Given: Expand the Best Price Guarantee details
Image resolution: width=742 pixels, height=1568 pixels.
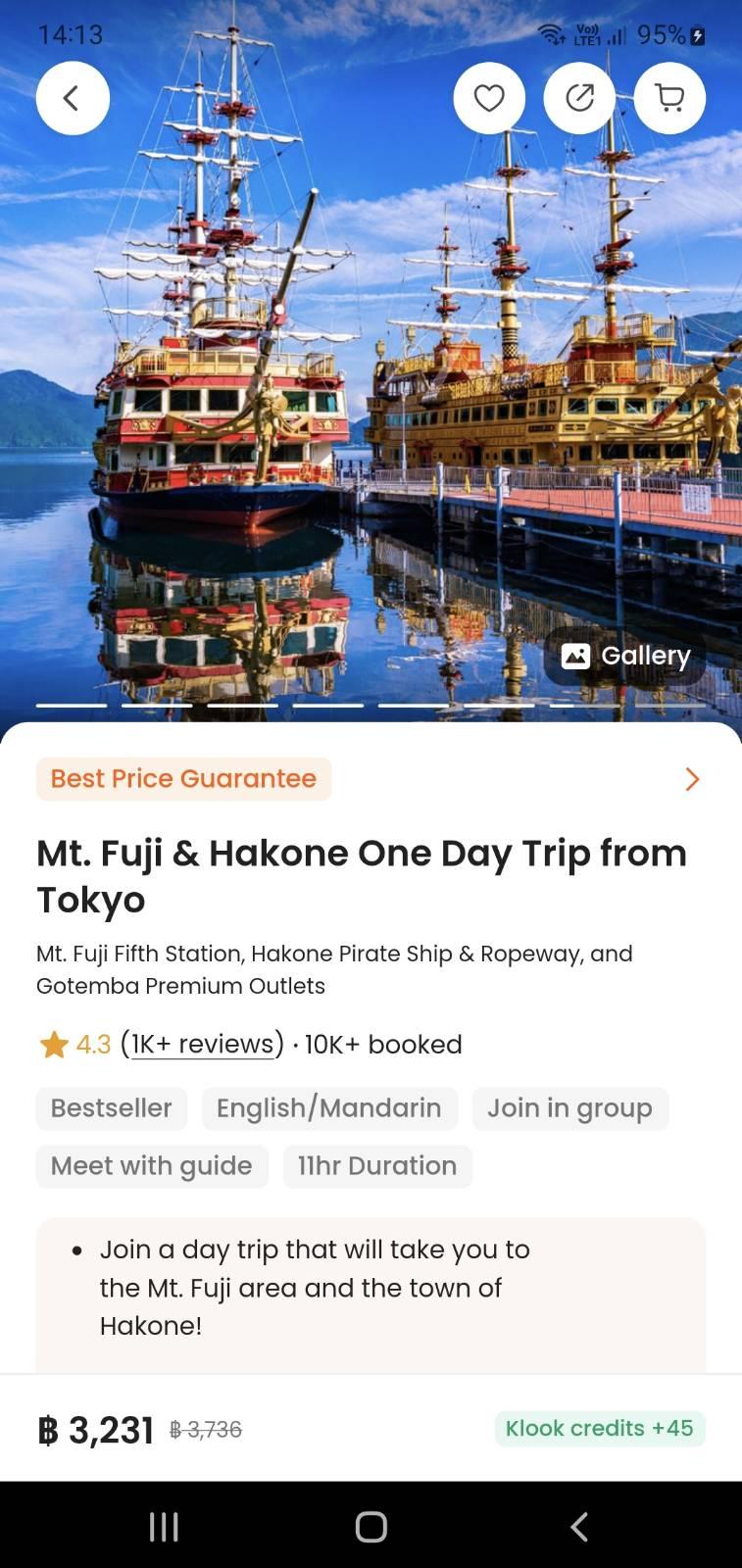Looking at the screenshot, I should (x=692, y=779).
